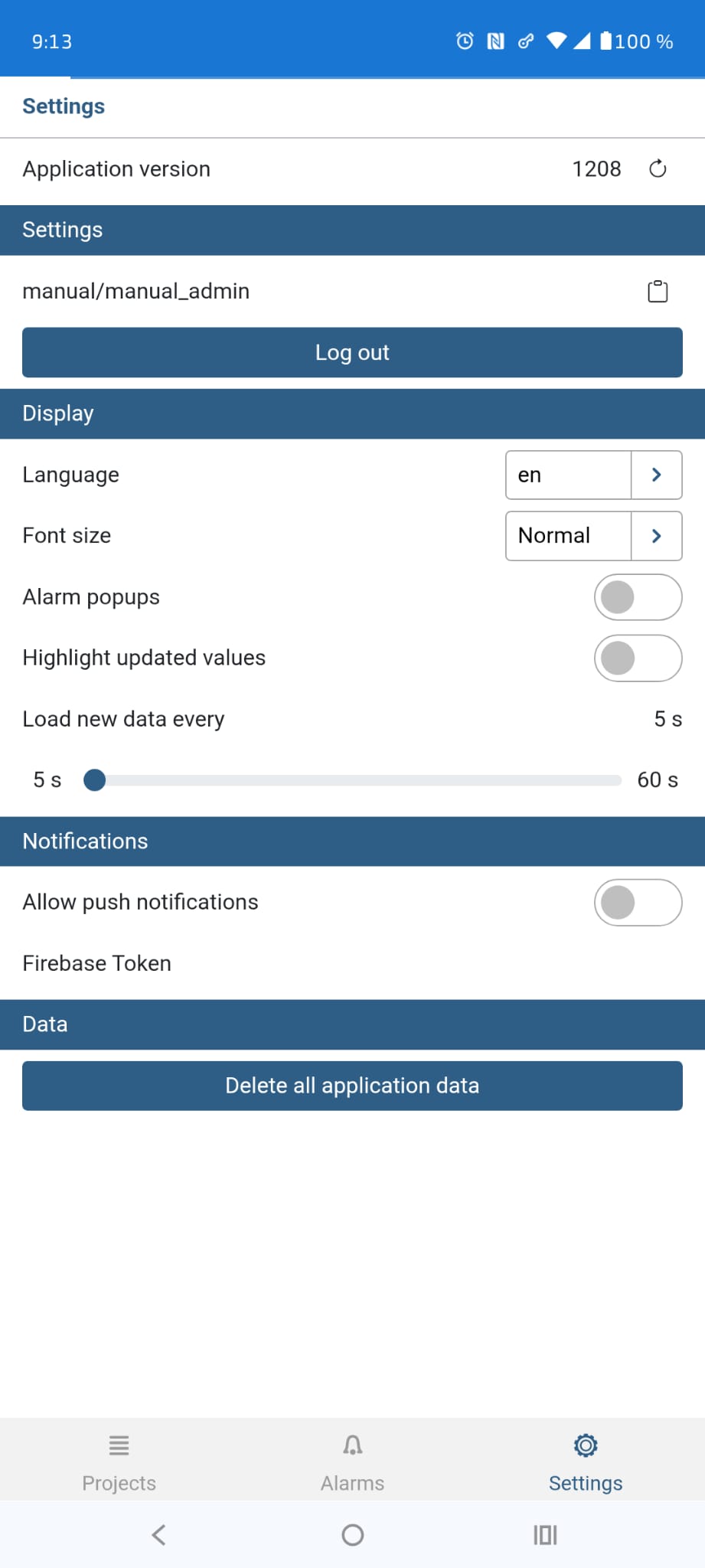Open the Font size dropdown
705x1568 pixels.
[593, 536]
